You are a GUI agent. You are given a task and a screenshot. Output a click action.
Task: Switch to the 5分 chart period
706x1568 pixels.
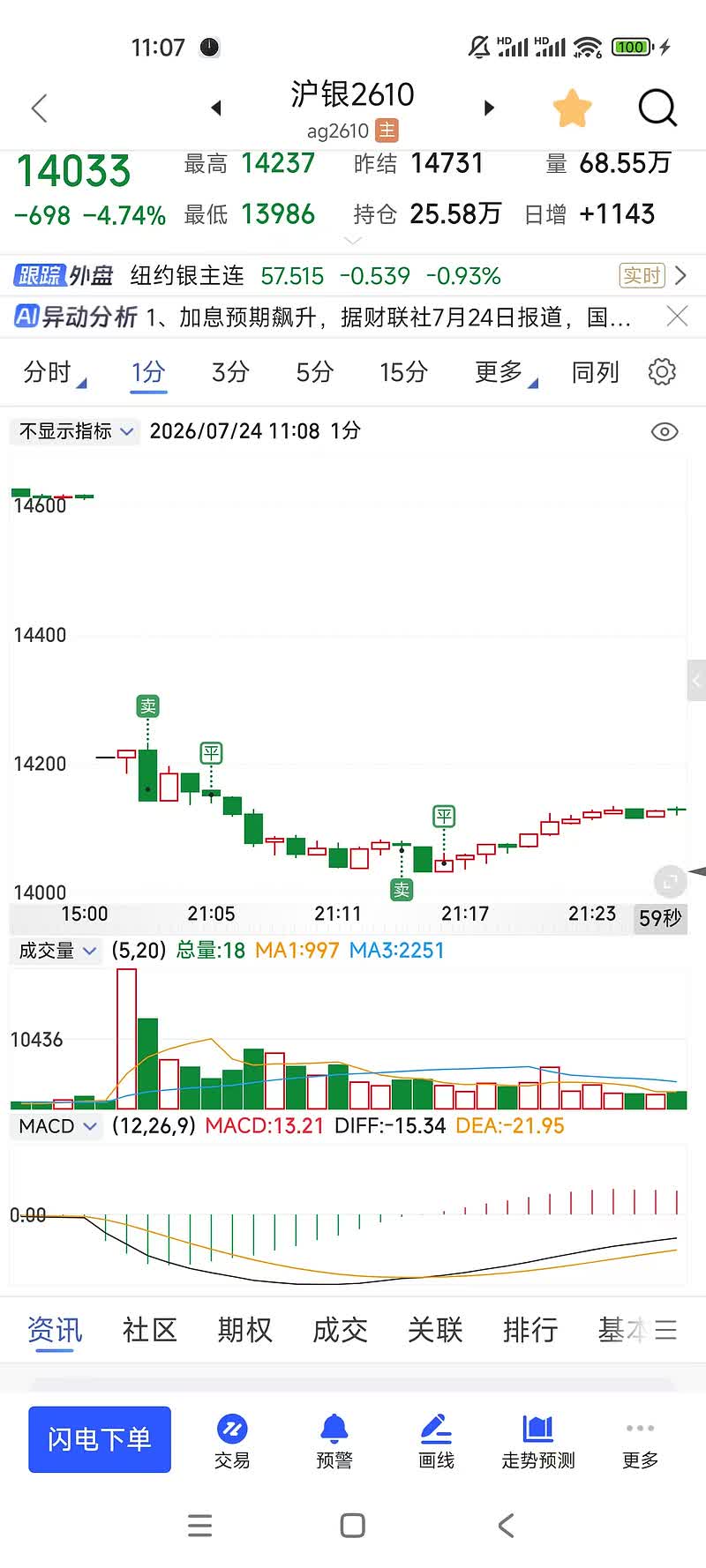pos(314,372)
